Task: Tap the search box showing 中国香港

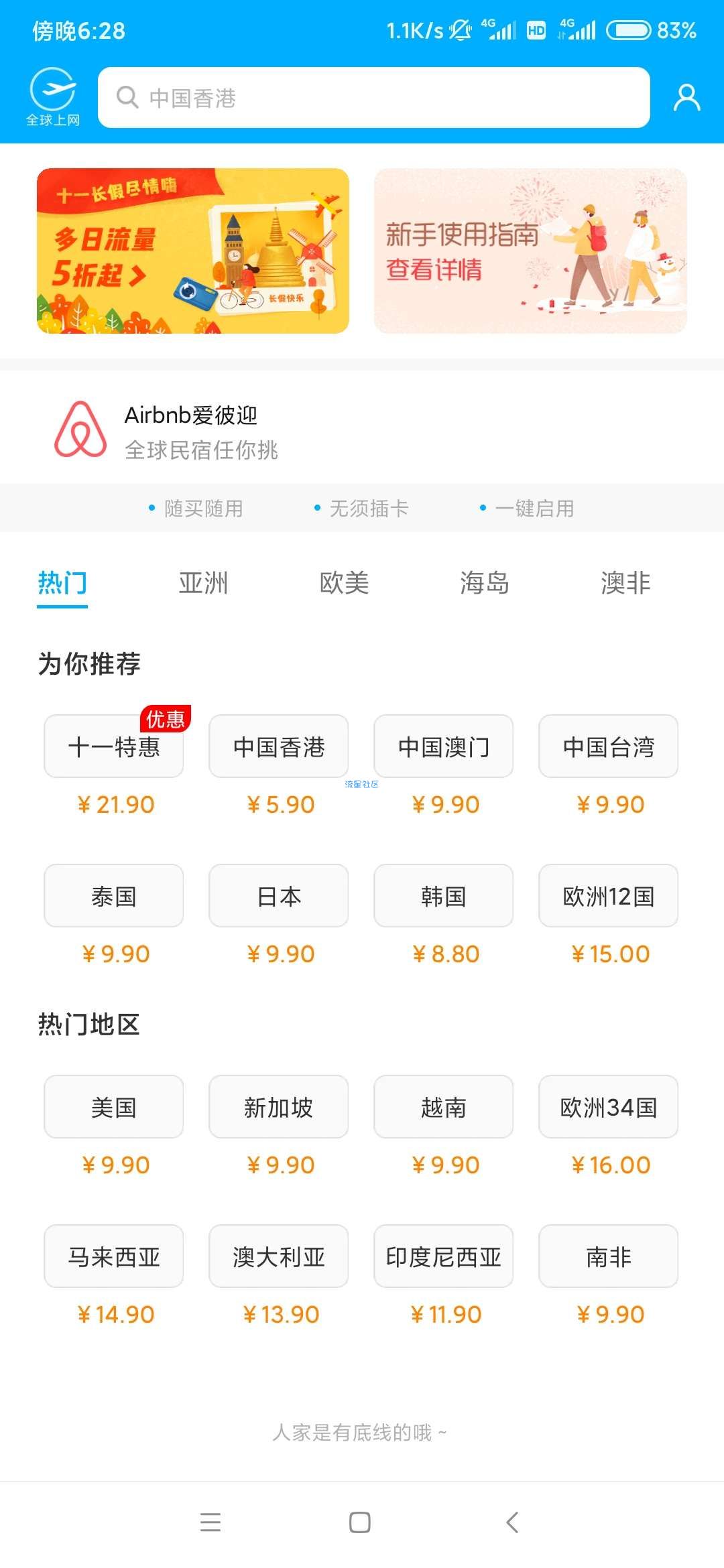Action: [373, 98]
